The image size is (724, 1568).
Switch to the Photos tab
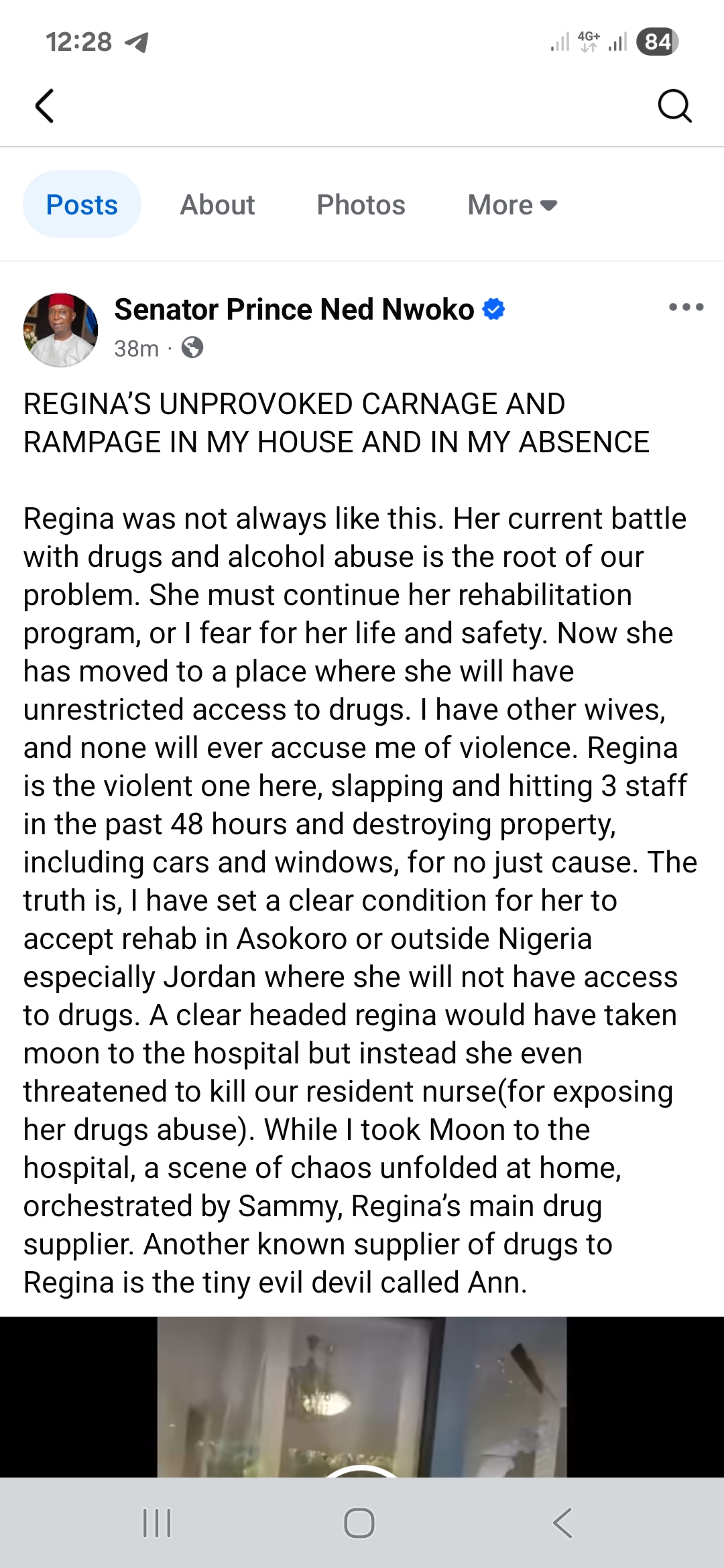tap(361, 204)
